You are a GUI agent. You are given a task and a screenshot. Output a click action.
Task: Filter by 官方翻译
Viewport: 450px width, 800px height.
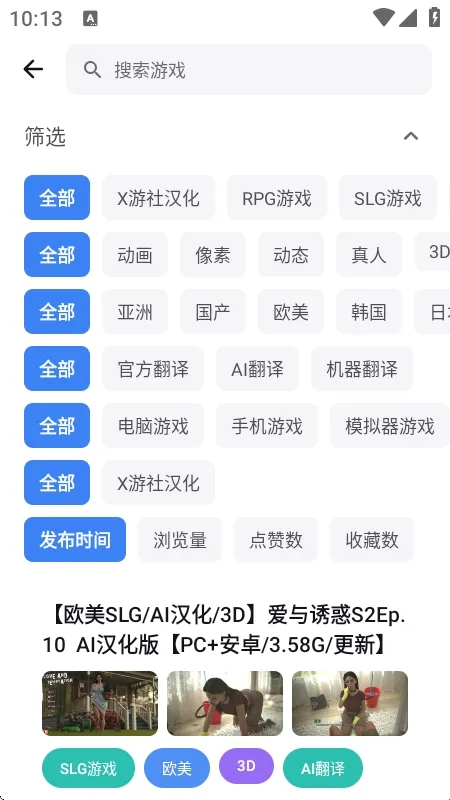pyautogui.click(x=153, y=369)
